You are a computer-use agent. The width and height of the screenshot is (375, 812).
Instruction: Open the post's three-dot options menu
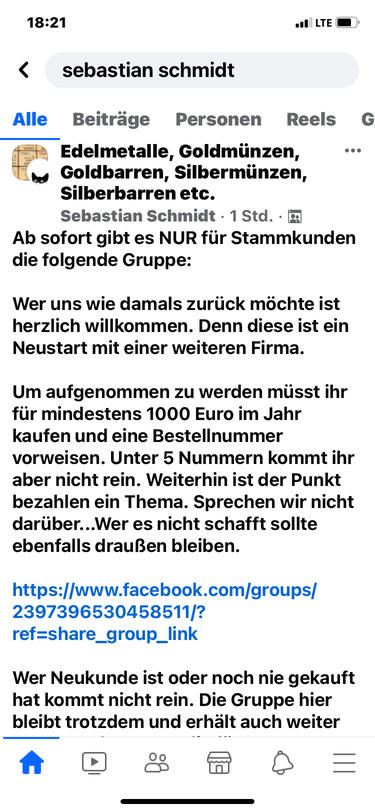tap(353, 151)
